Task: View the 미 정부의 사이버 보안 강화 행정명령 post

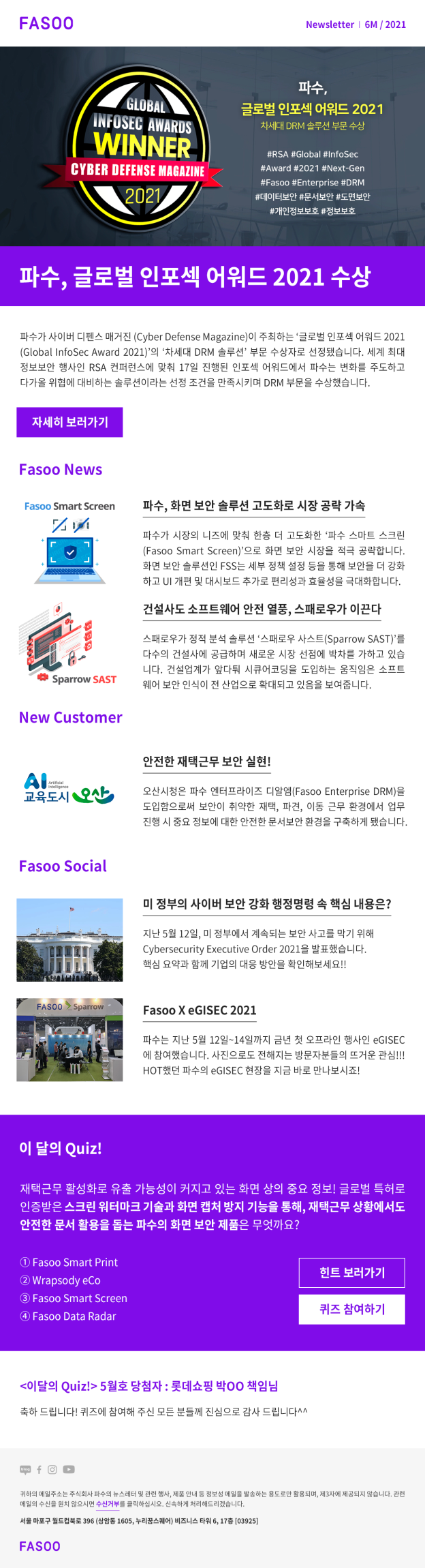Action: 266,904
